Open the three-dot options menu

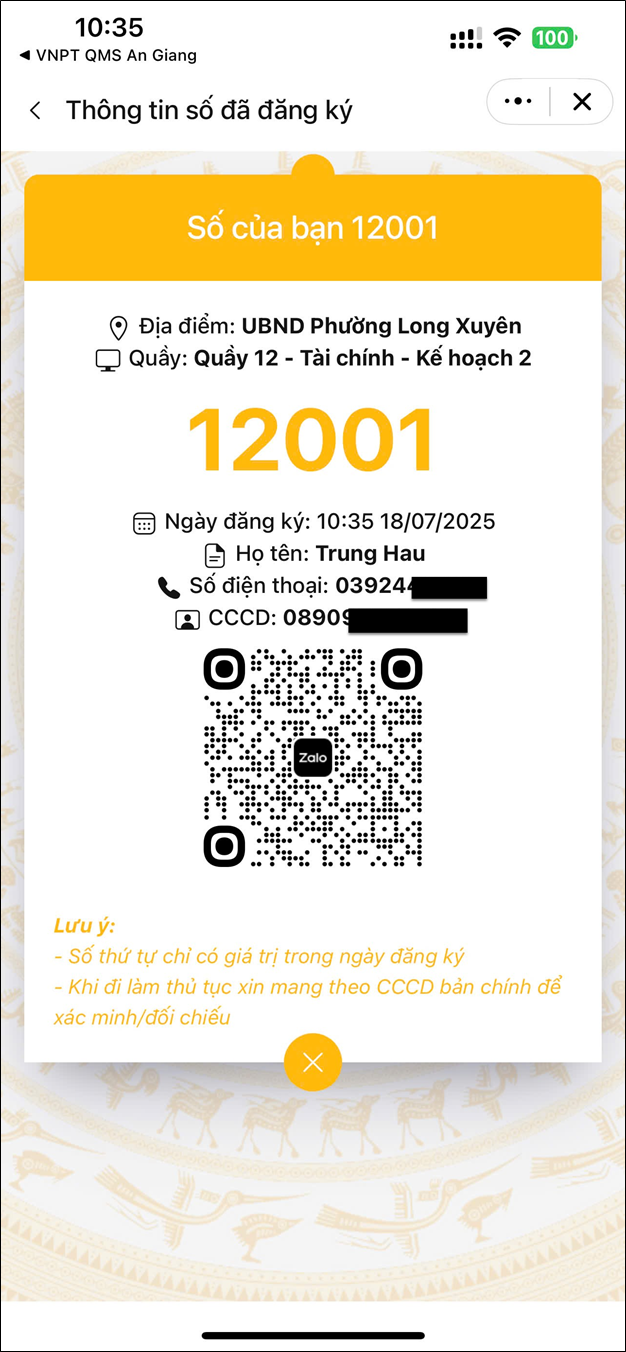coord(519,101)
